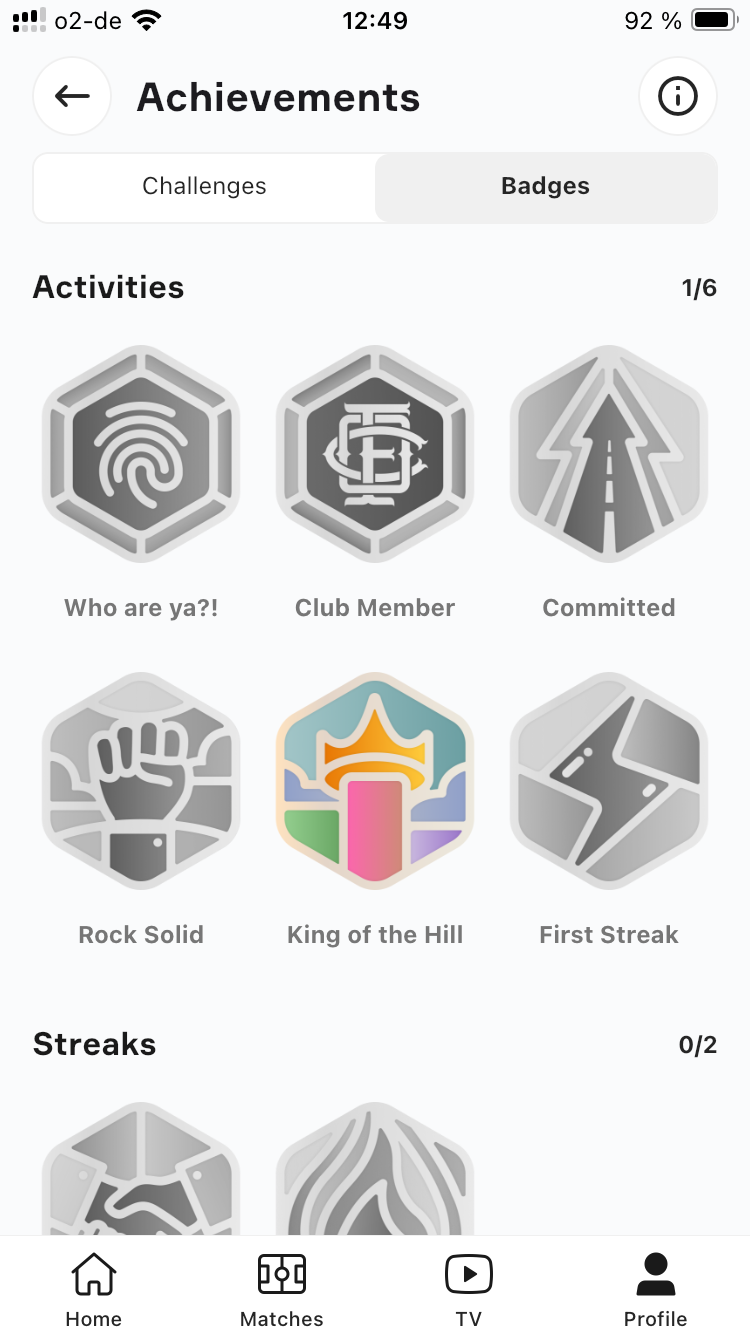Switch to the Challenges tab
Image resolution: width=750 pixels, height=1334 pixels.
tap(203, 187)
